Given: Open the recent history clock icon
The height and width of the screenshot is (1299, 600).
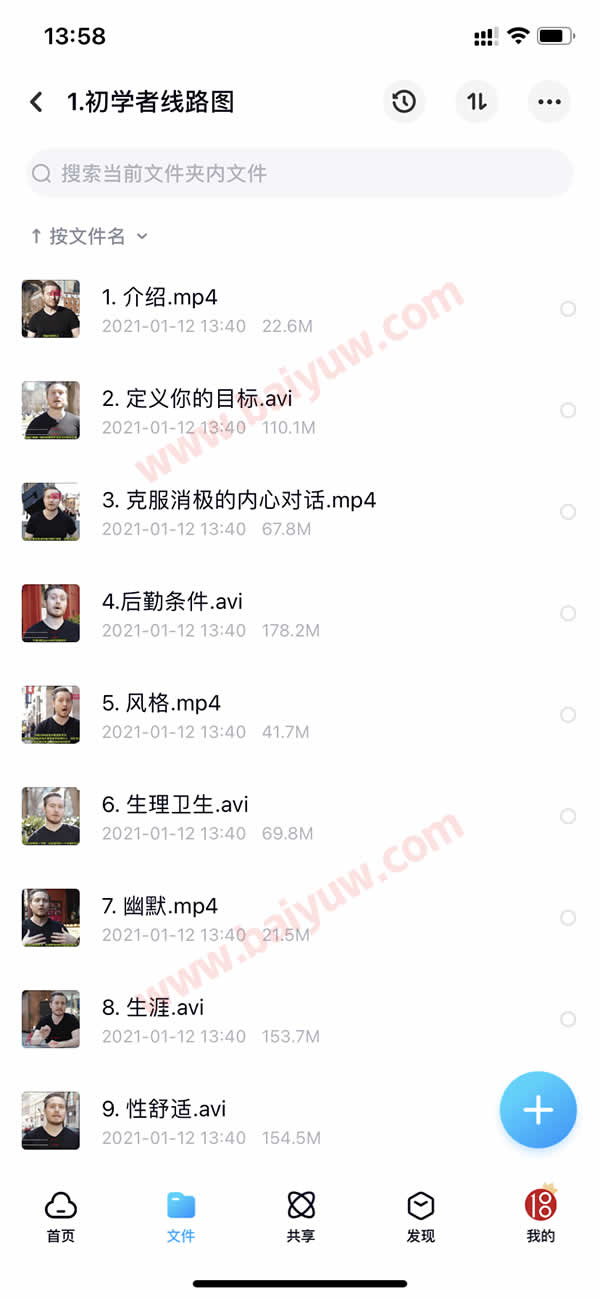Looking at the screenshot, I should (x=404, y=102).
